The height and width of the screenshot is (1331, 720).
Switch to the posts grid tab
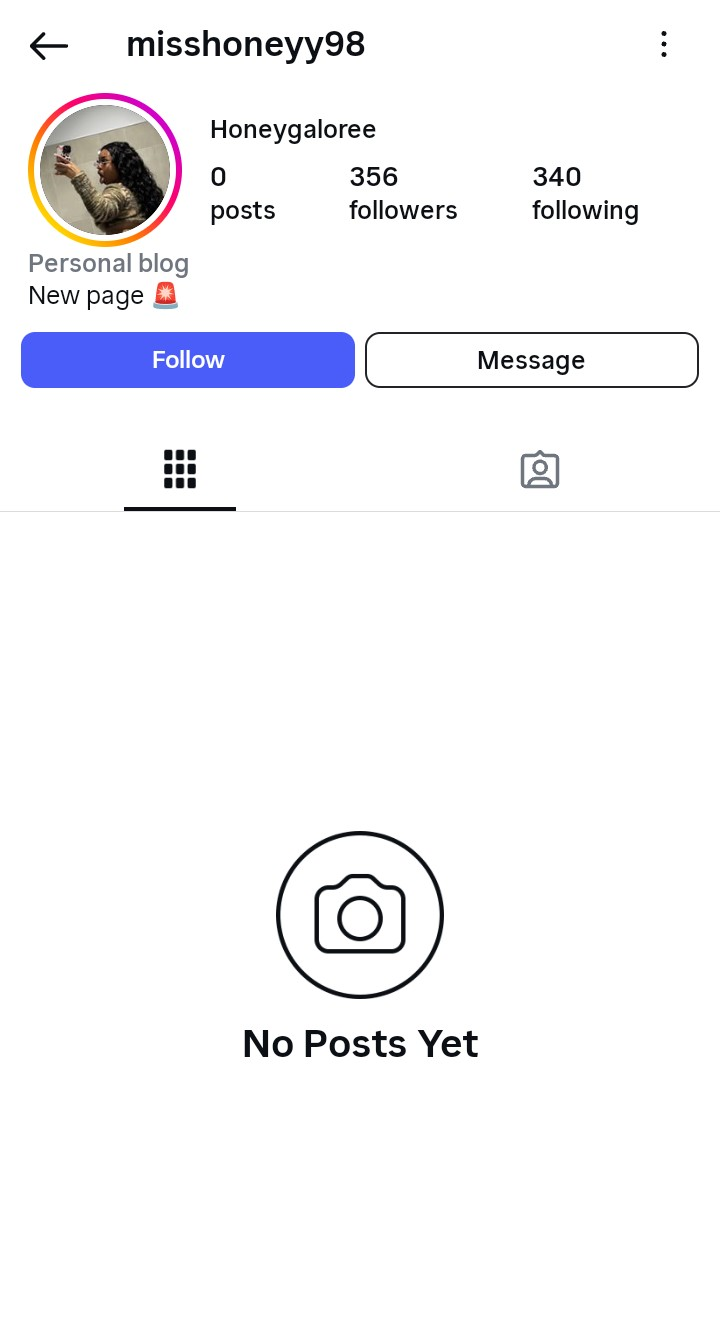180,469
